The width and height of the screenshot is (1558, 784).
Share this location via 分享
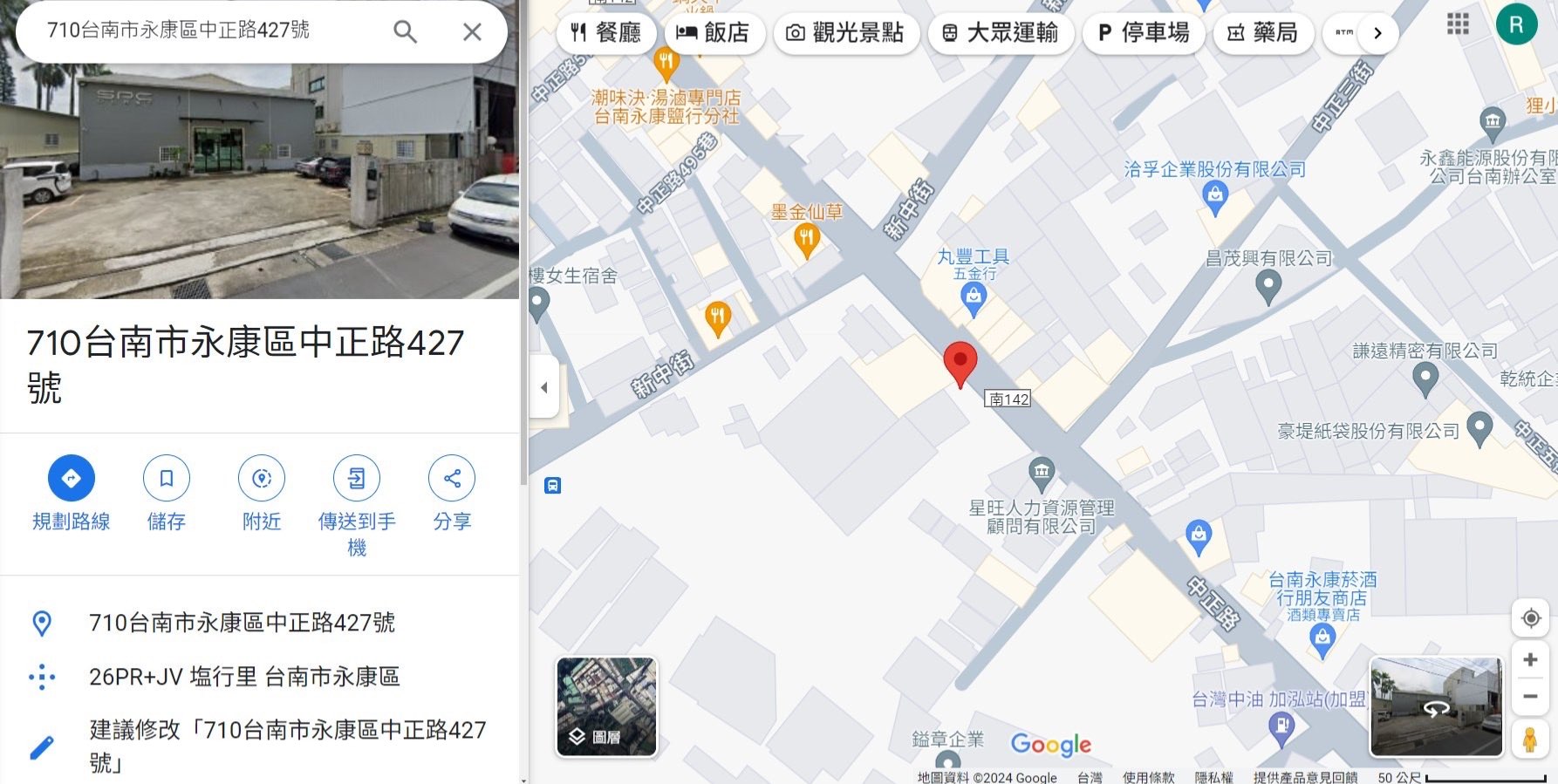click(452, 494)
